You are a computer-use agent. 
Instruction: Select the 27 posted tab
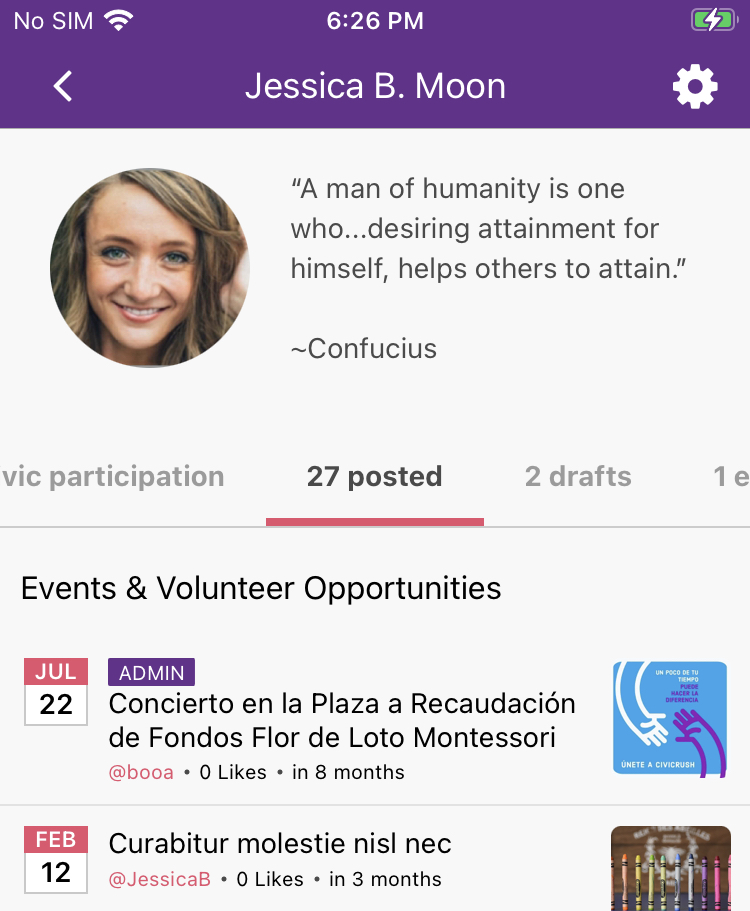374,477
